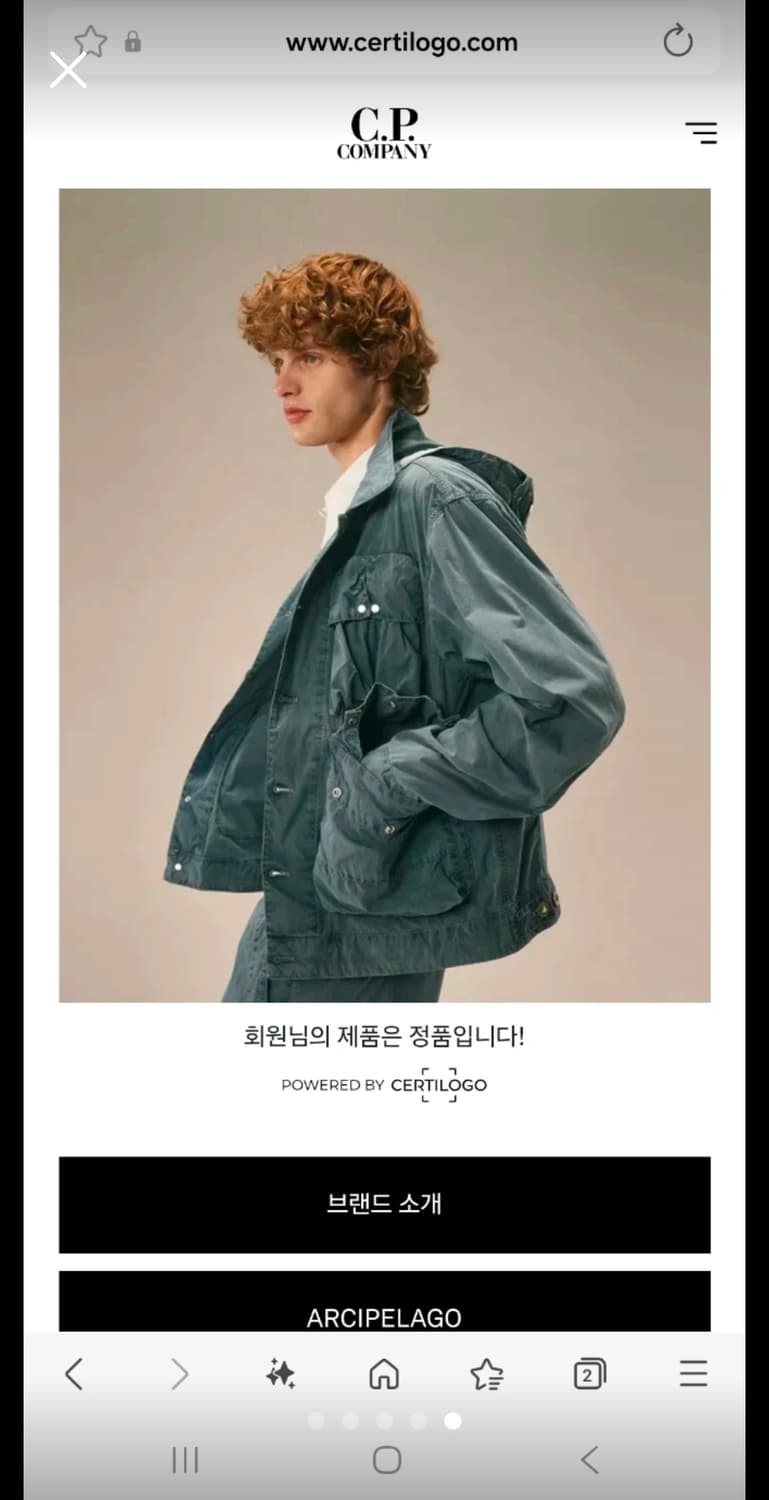The image size is (769, 1500).
Task: Tap the C.P. Company logo
Action: (383, 133)
